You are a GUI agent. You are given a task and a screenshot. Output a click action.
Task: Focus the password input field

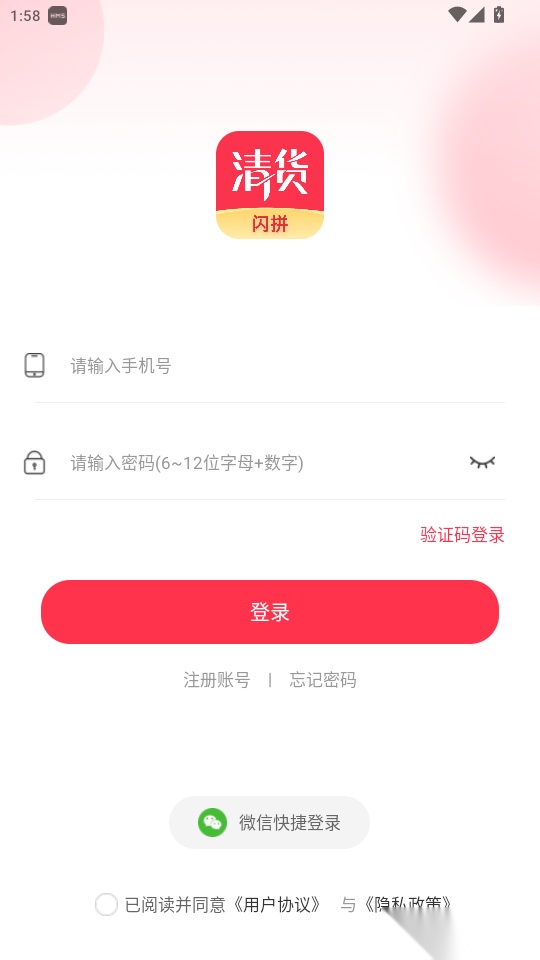pyautogui.click(x=263, y=463)
